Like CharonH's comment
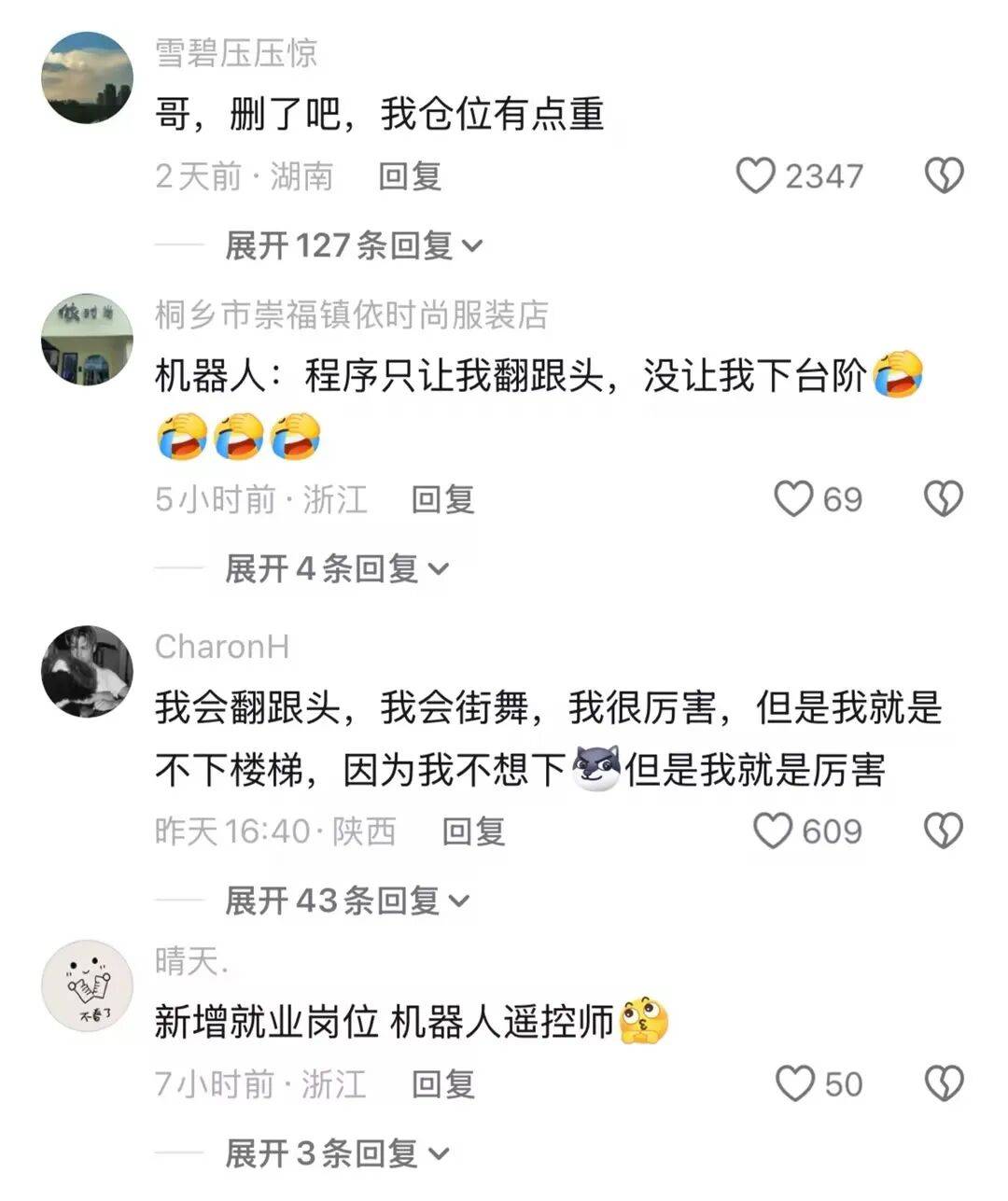1008x1201 pixels. [773, 831]
